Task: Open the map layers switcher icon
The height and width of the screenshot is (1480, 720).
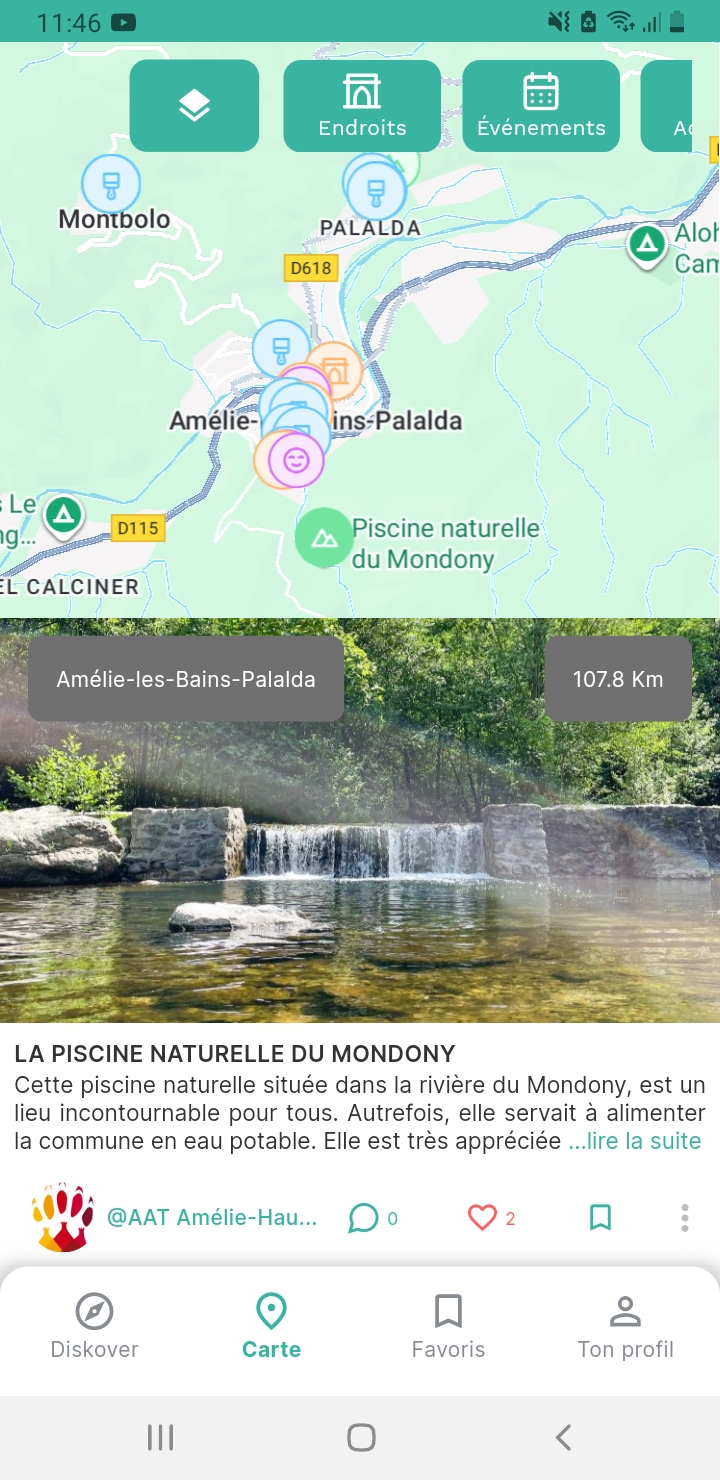Action: click(x=194, y=105)
